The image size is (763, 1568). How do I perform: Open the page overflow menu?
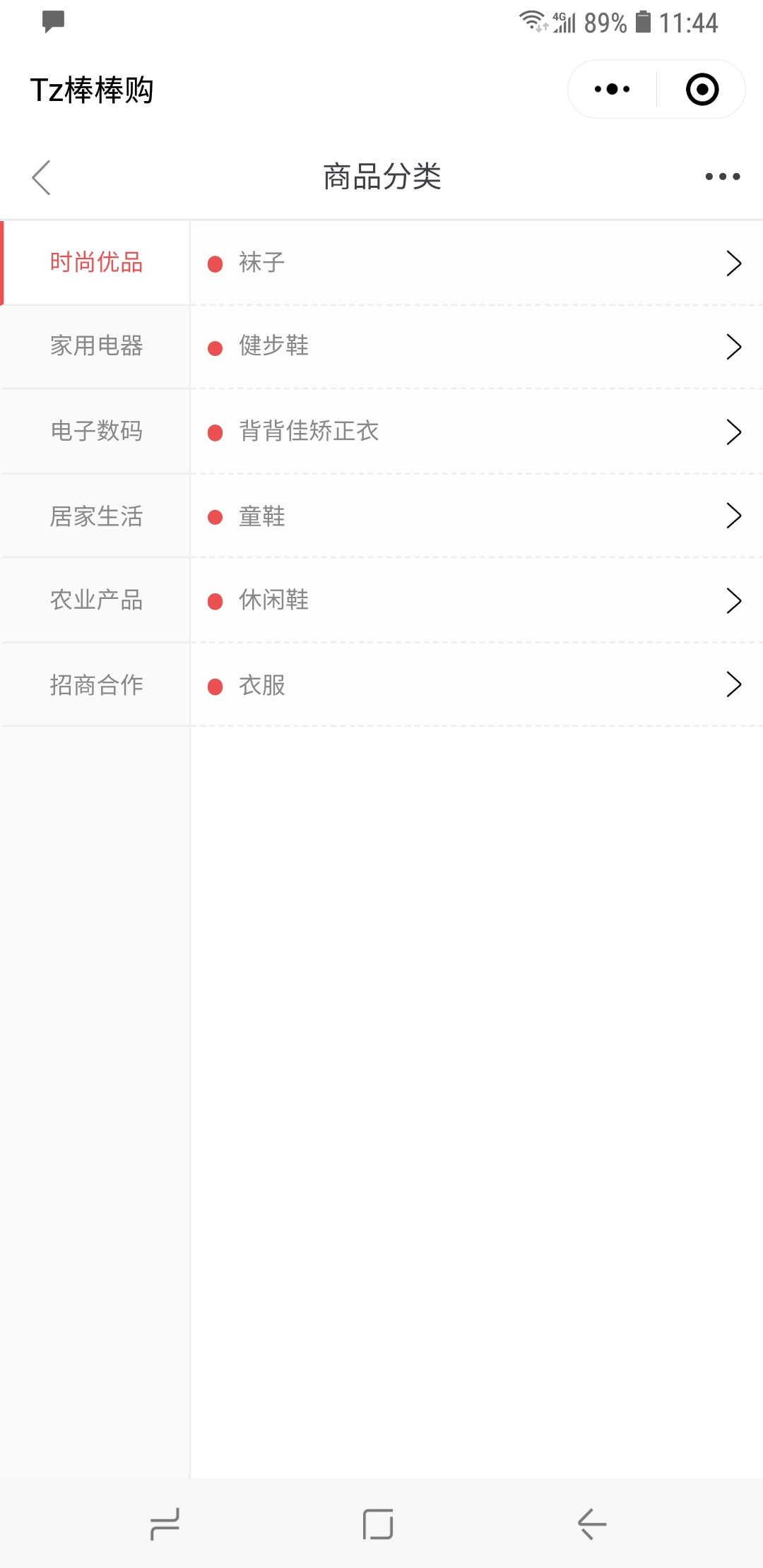(x=722, y=177)
